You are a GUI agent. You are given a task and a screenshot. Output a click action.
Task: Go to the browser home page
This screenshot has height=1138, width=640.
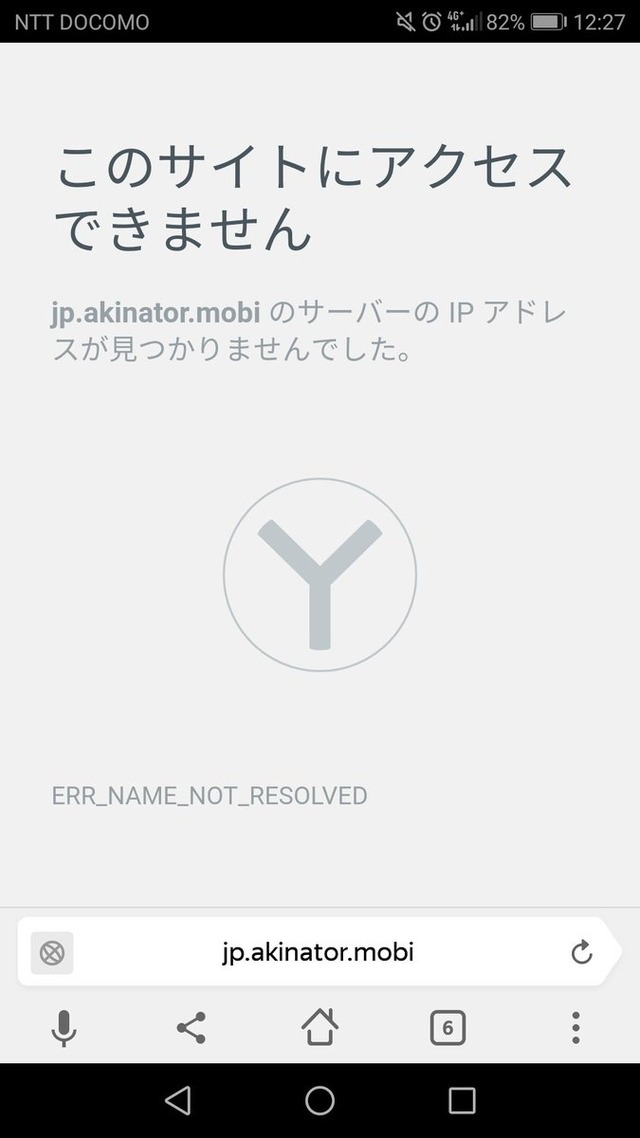click(x=320, y=1027)
